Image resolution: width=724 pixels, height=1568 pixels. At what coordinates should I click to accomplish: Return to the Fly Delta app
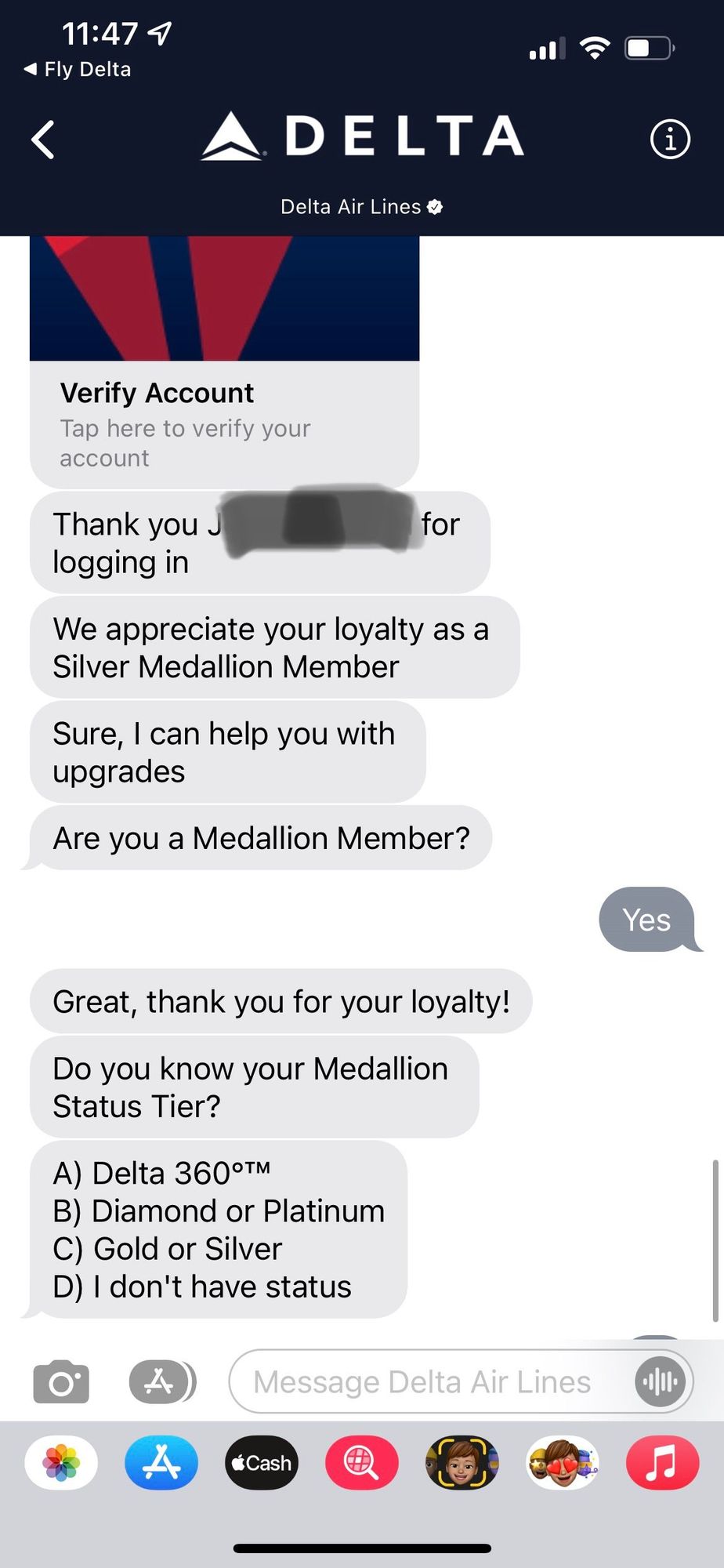coord(78,70)
